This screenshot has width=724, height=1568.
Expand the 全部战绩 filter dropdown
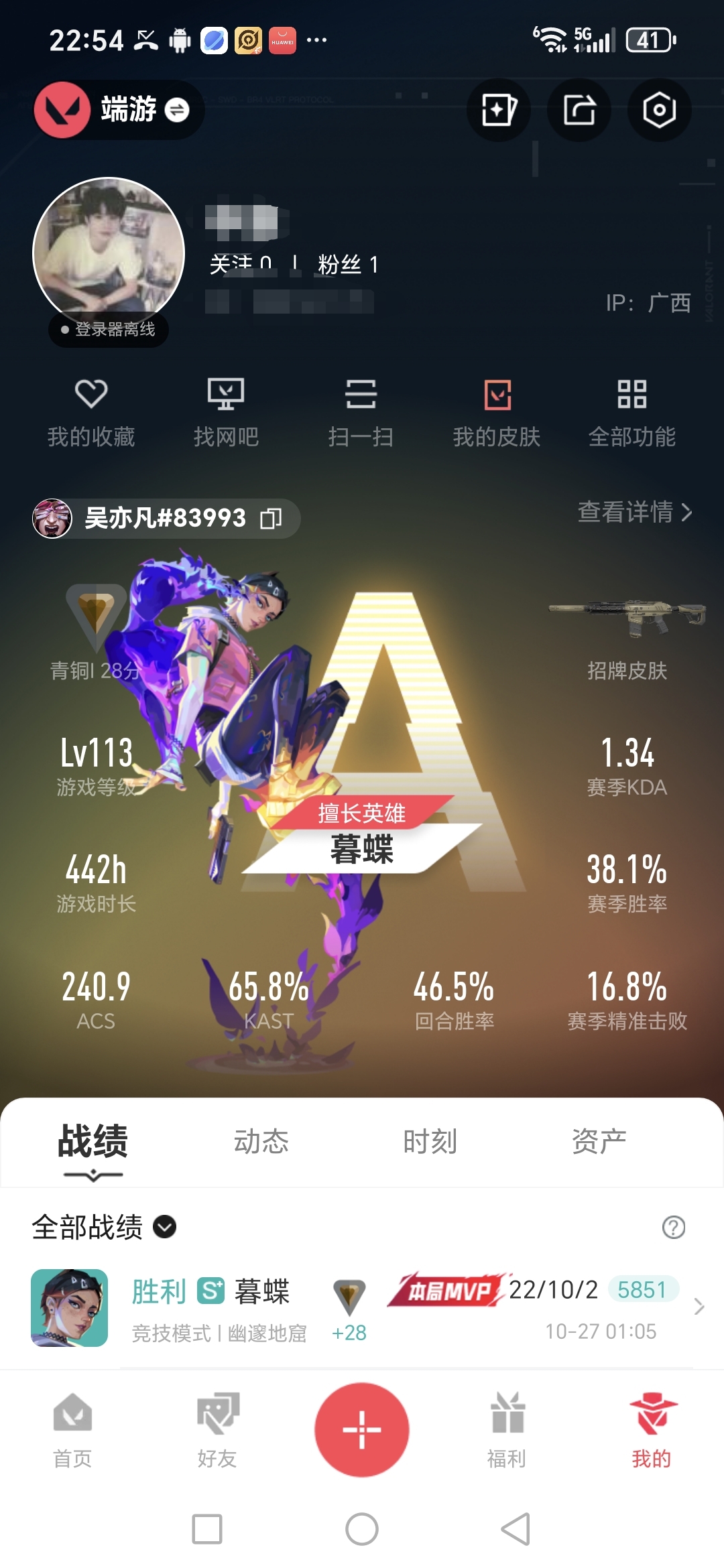(165, 1227)
